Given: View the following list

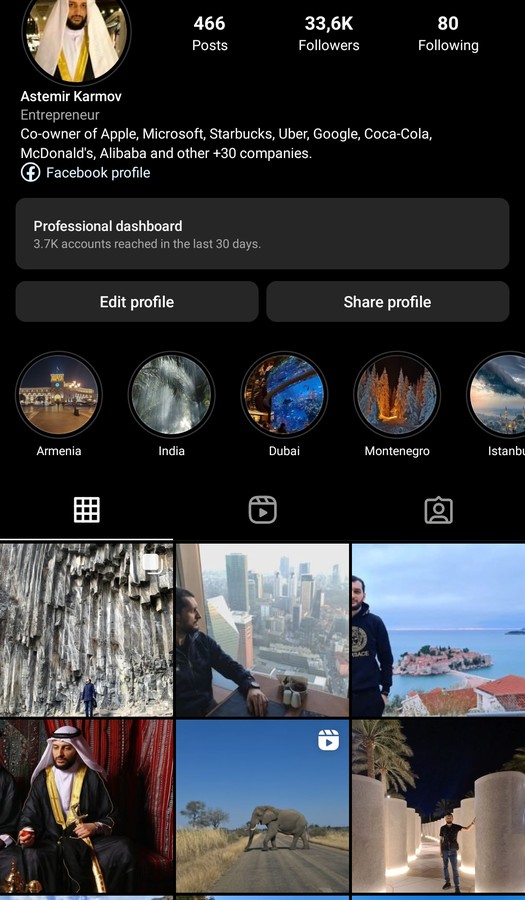Looking at the screenshot, I should (448, 33).
